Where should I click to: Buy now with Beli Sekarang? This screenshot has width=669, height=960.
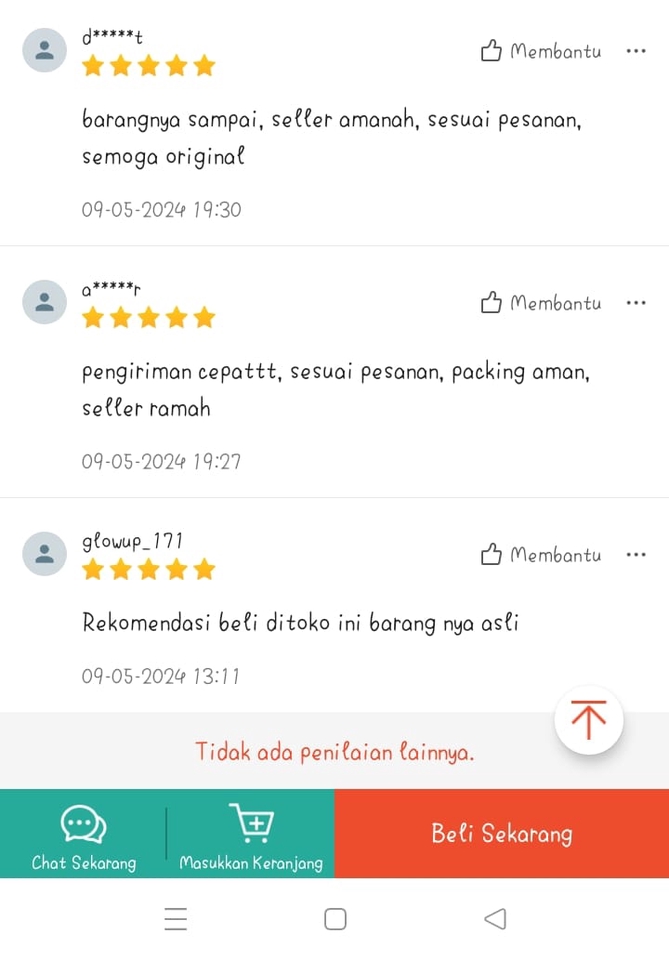pyautogui.click(x=501, y=834)
